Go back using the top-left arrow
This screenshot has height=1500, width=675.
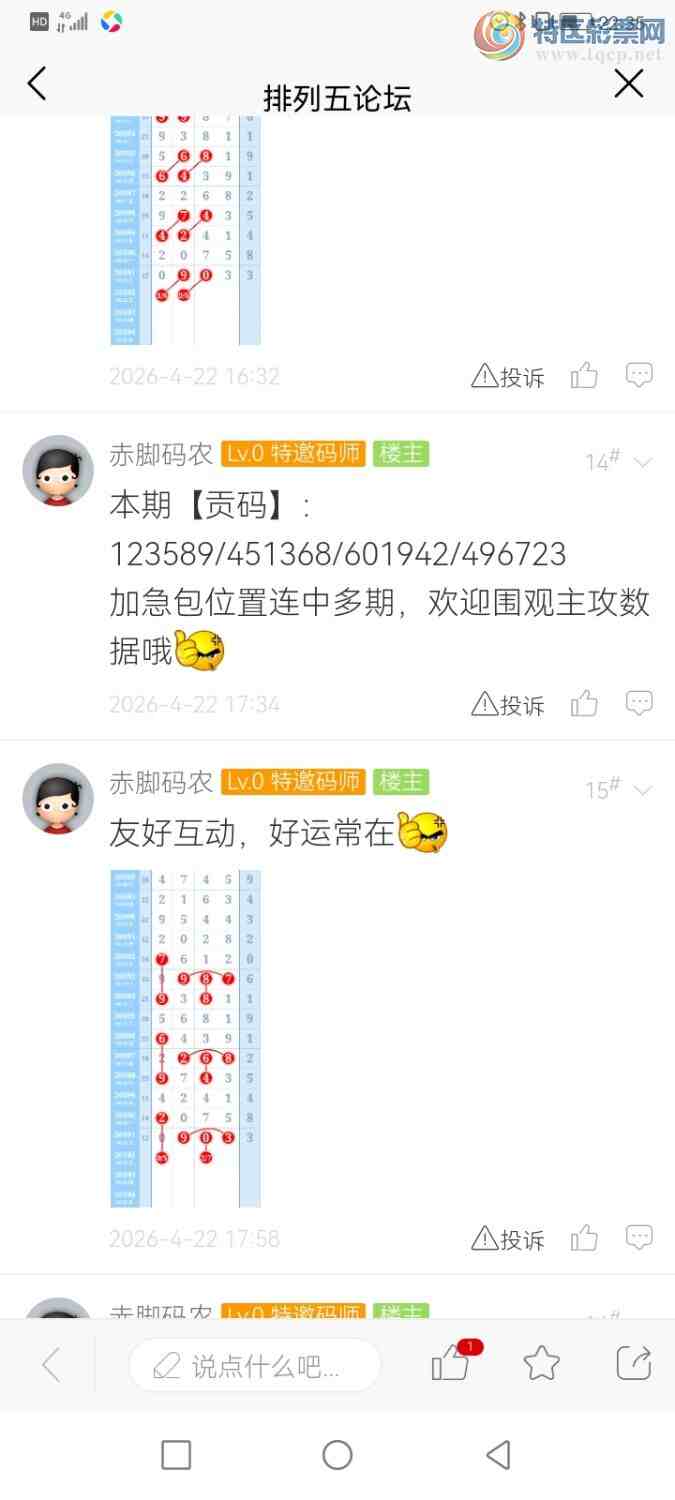pyautogui.click(x=37, y=84)
